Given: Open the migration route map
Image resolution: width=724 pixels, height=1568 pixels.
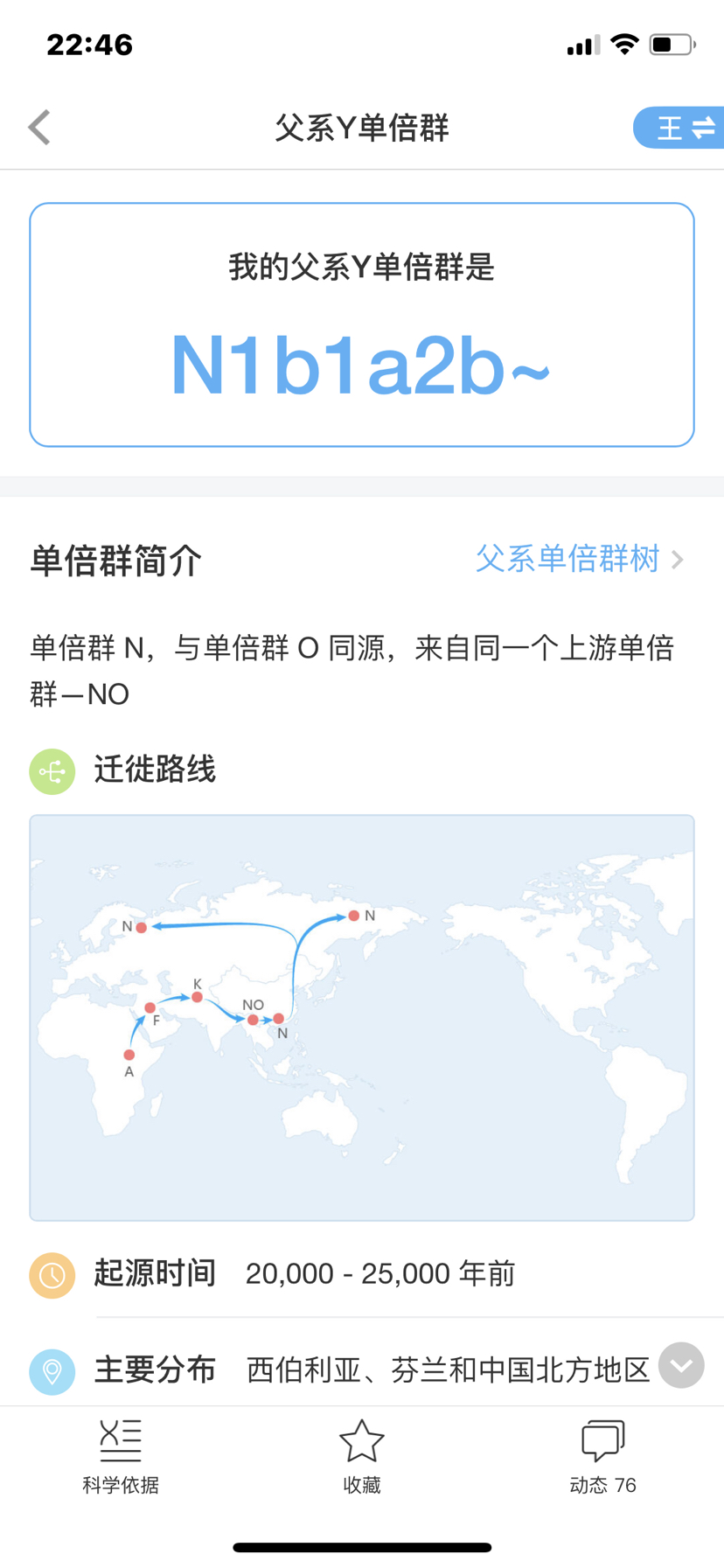Looking at the screenshot, I should (x=362, y=1018).
